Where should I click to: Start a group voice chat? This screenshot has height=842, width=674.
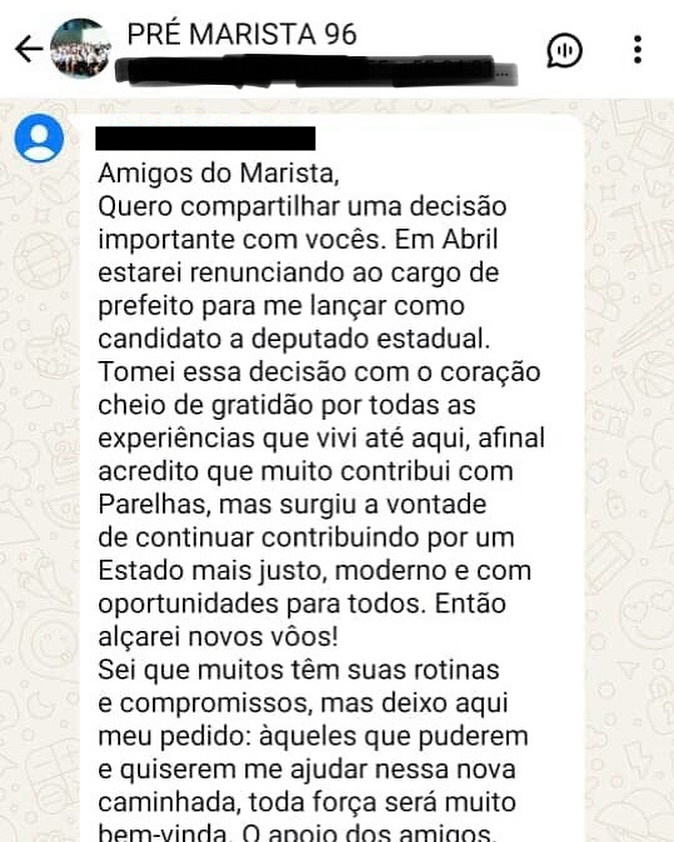pyautogui.click(x=564, y=50)
